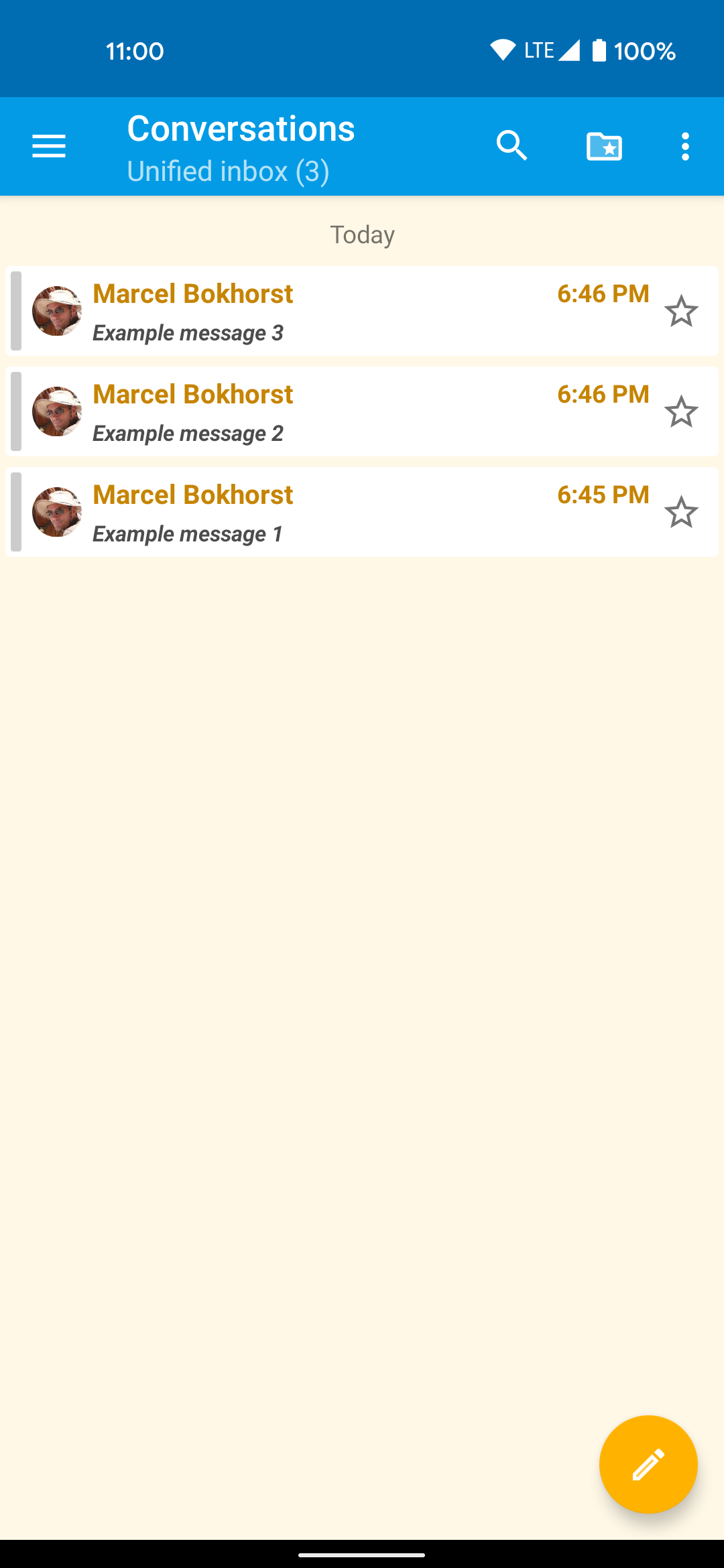This screenshot has height=1568, width=724.
Task: Star the conversation with Example message 3
Action: (x=682, y=310)
